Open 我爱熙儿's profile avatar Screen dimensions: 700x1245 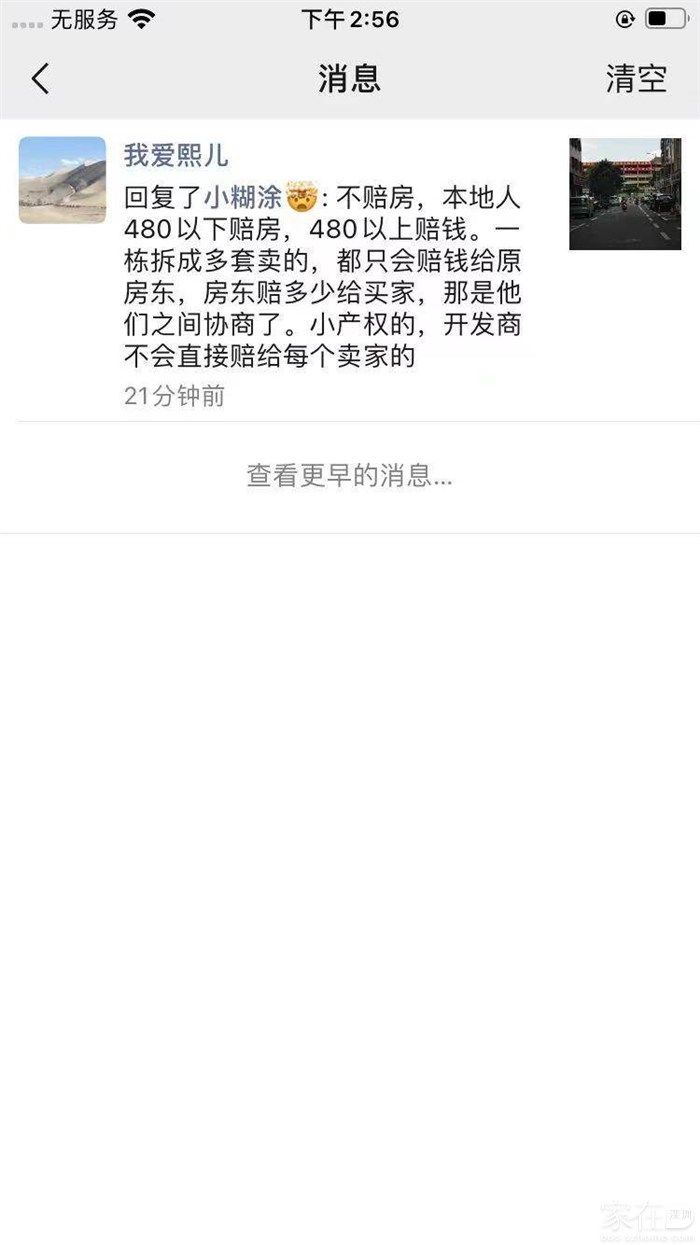(62, 180)
